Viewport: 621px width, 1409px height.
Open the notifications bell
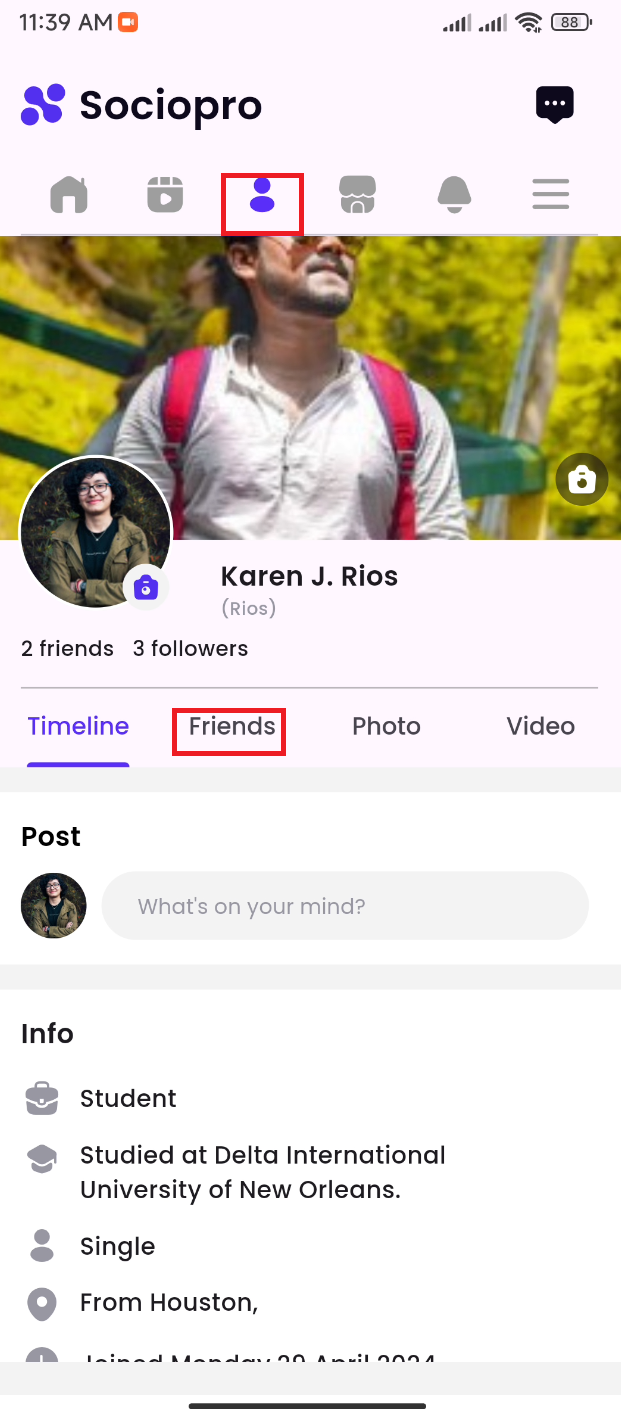454,194
